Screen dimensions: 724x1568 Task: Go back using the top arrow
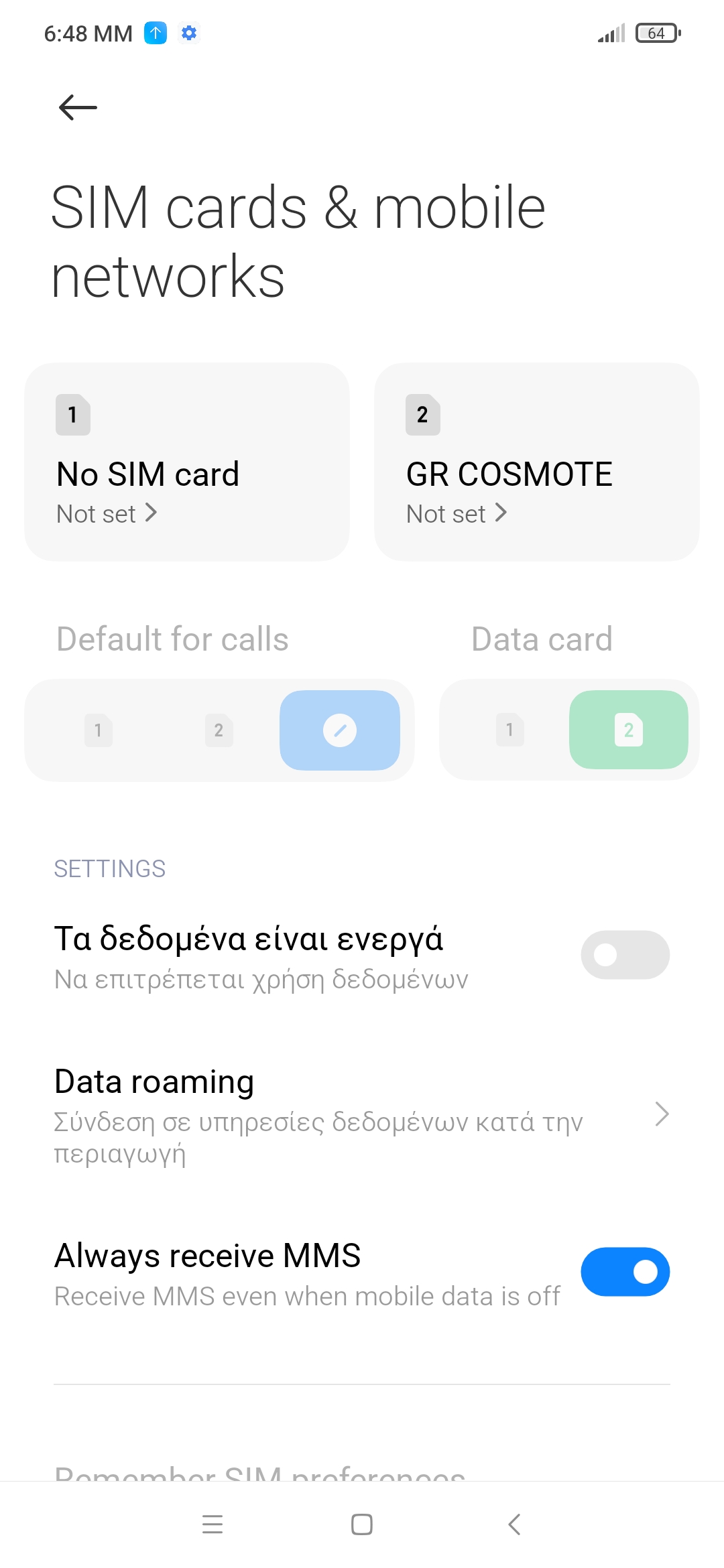(78, 107)
